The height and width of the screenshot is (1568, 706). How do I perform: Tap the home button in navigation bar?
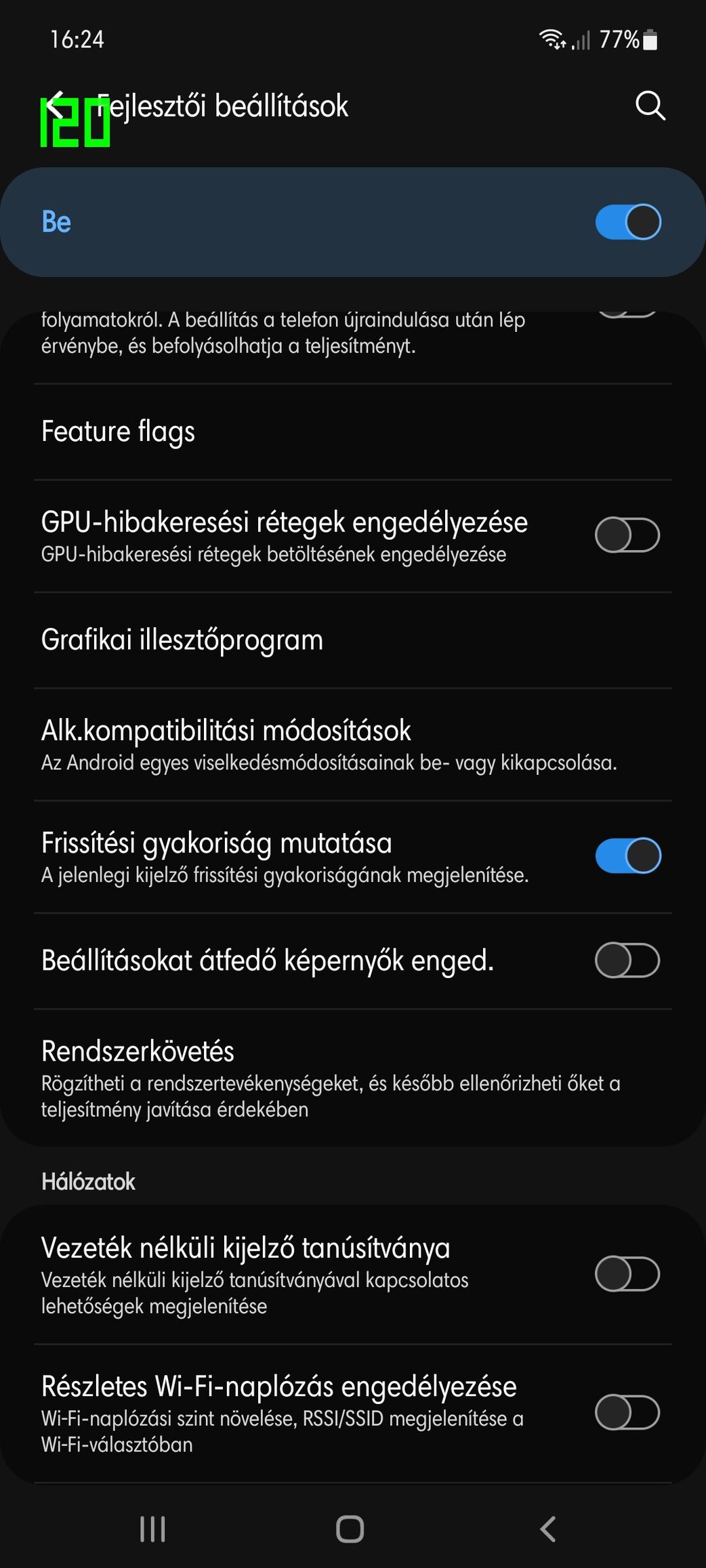click(x=350, y=1529)
